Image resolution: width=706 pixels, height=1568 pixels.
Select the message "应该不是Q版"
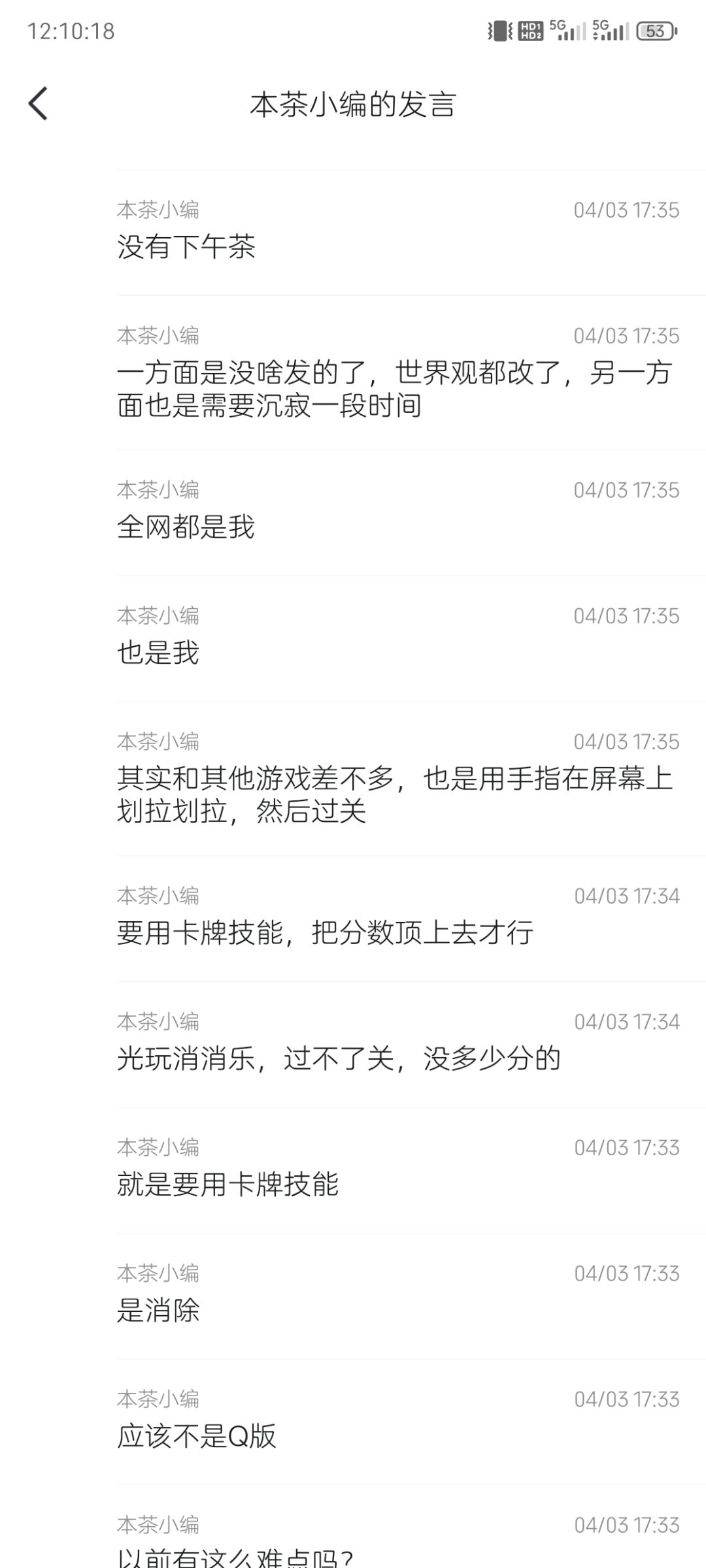pyautogui.click(x=412, y=1422)
